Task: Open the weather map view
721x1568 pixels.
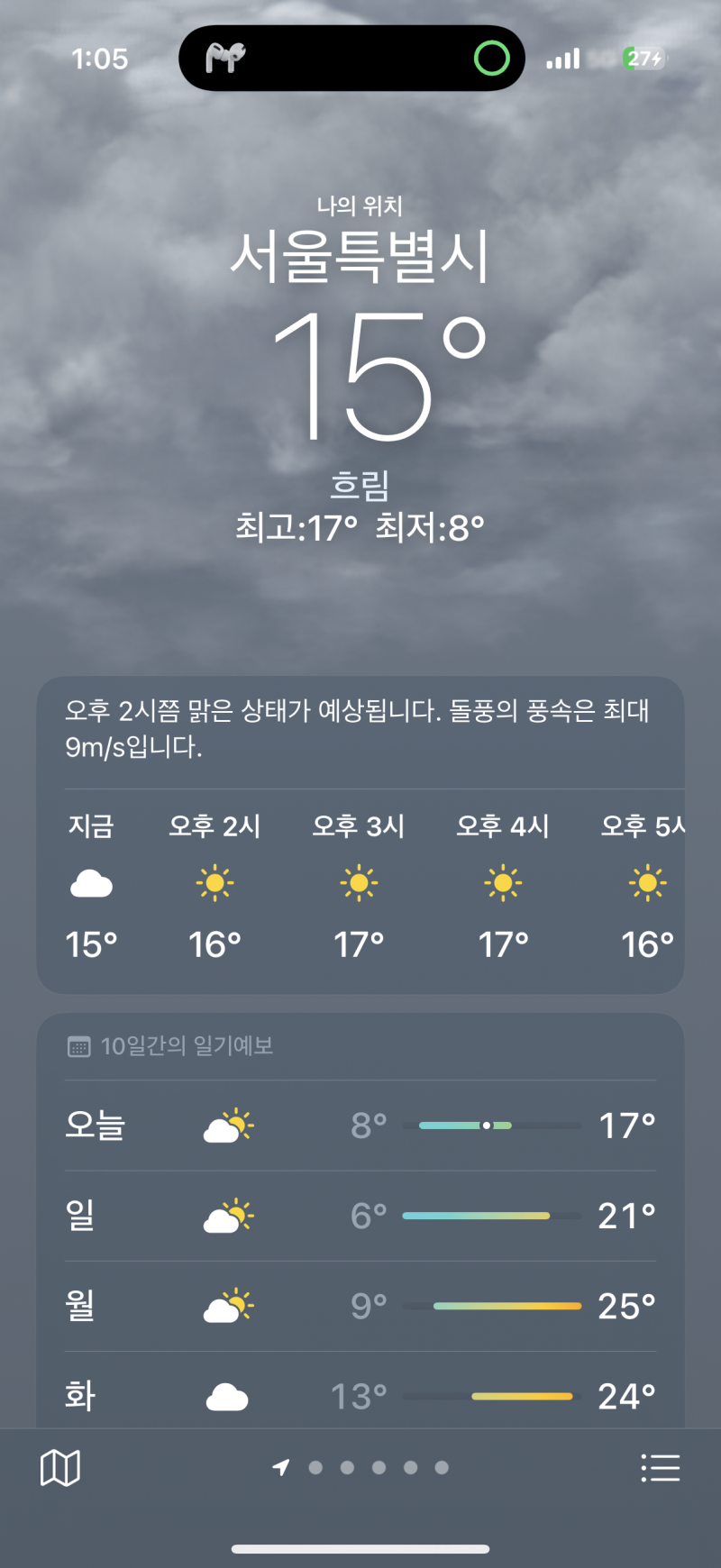Action: tap(59, 1467)
